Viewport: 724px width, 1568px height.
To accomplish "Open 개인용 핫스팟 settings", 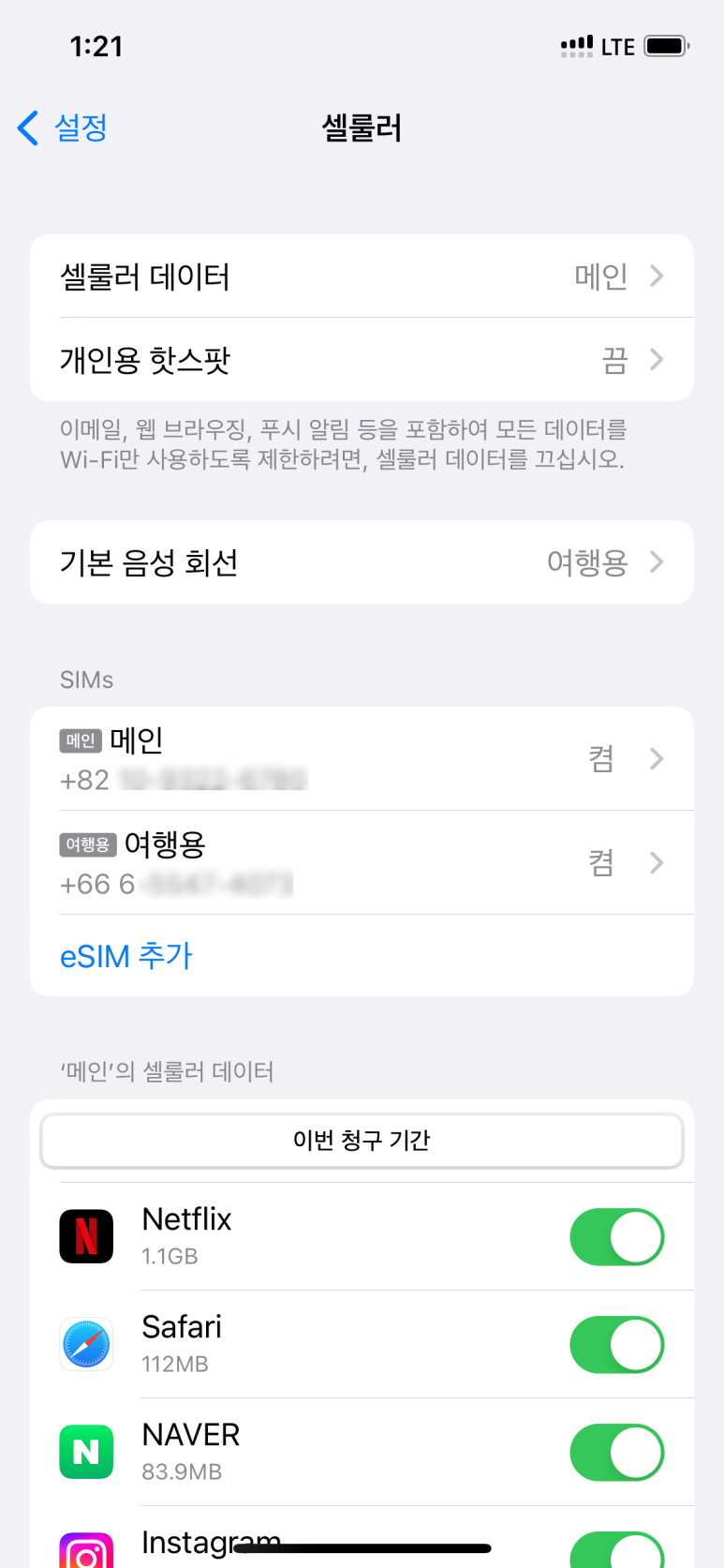I will click(x=362, y=360).
